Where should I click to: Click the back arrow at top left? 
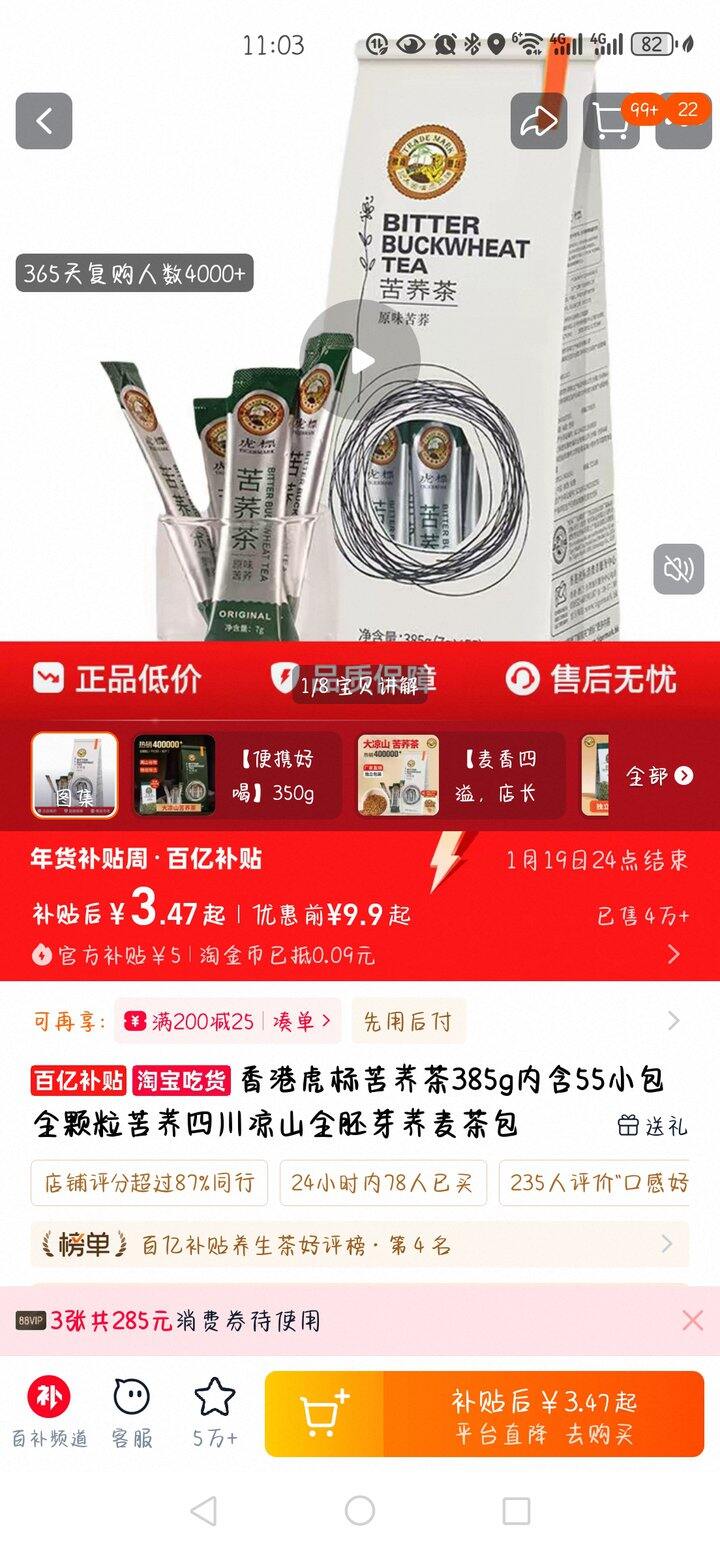tap(44, 119)
